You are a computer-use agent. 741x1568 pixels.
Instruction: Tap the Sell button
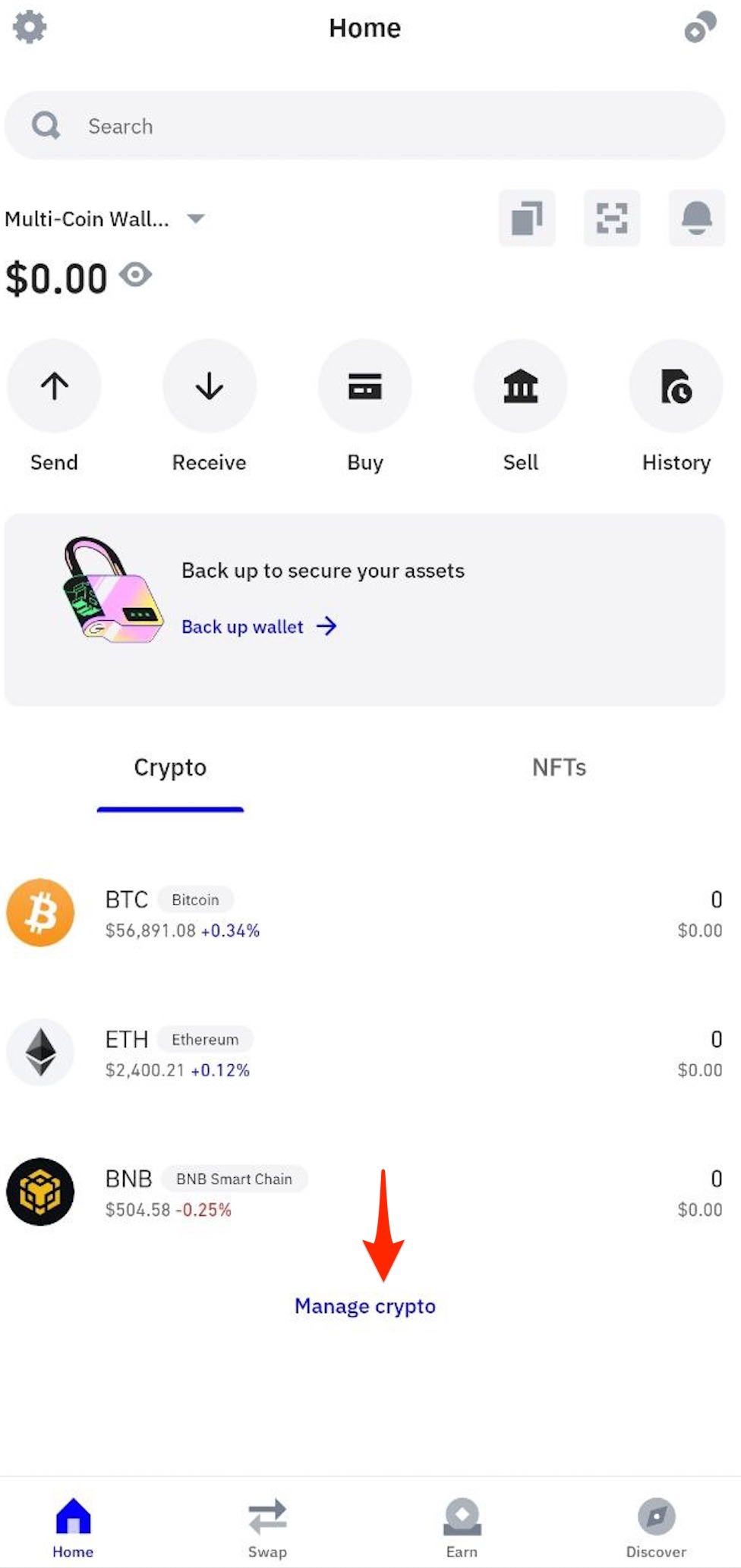(521, 407)
